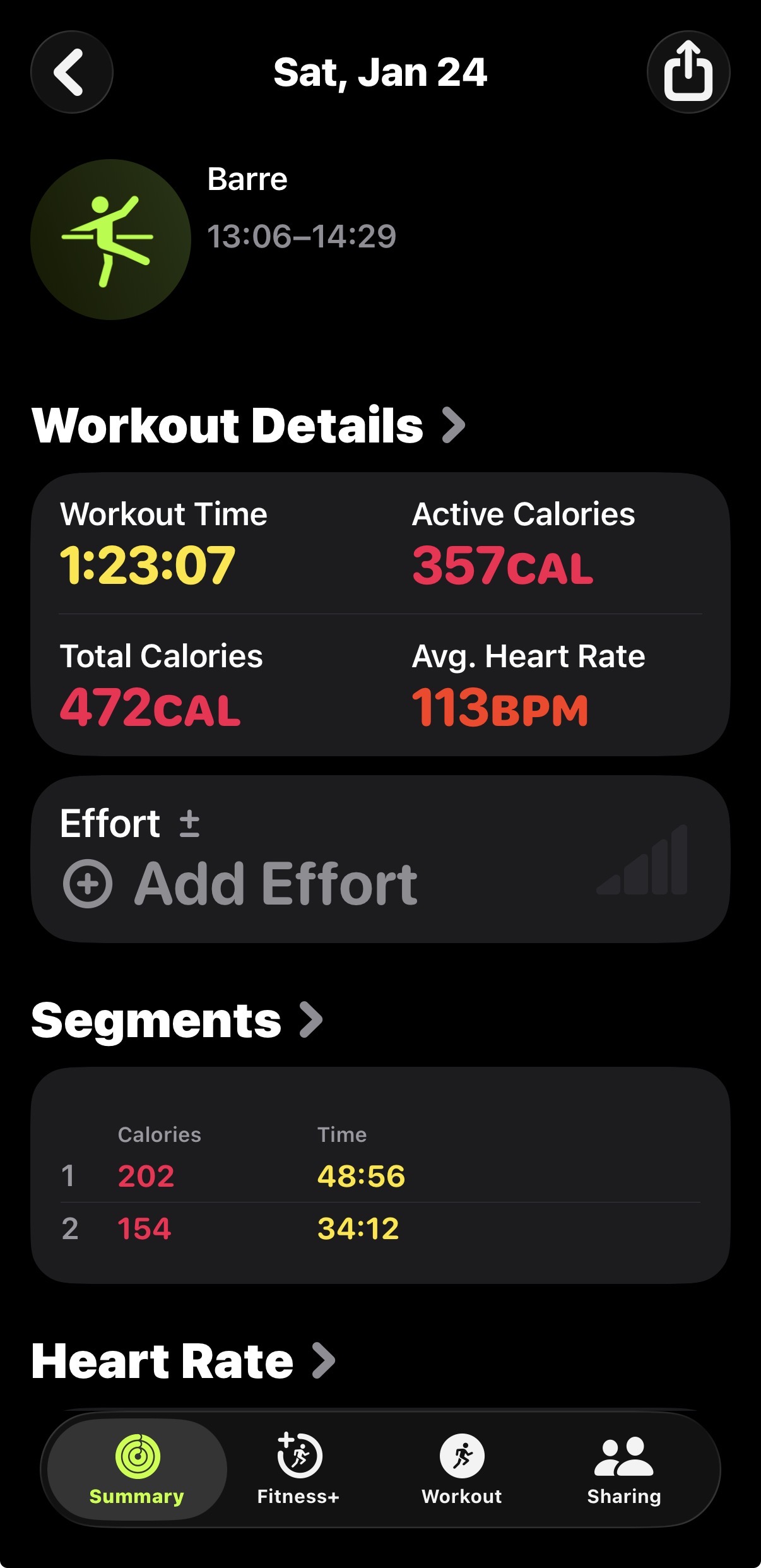
Task: Open the workout stats card
Action: (380, 614)
